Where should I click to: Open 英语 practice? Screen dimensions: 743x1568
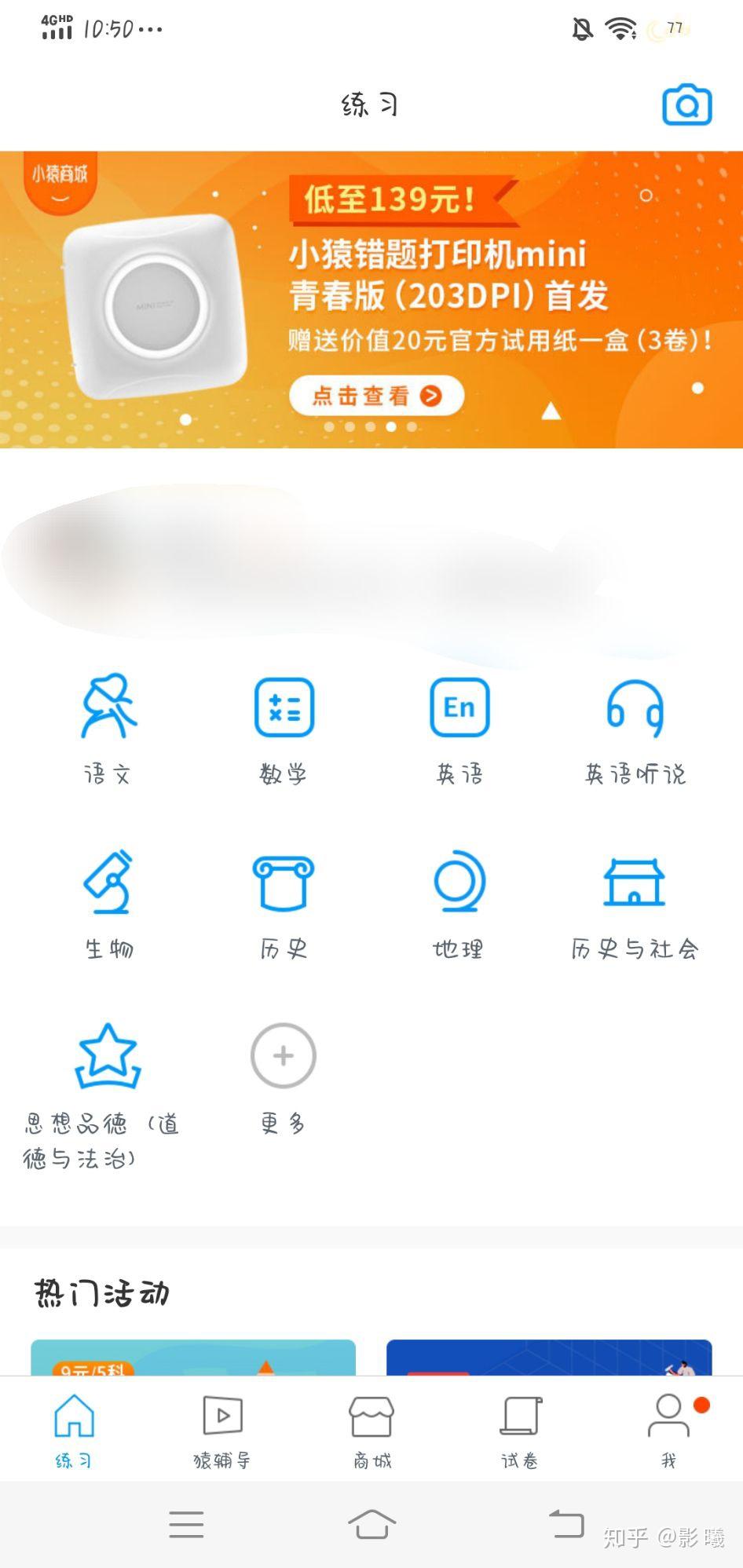point(459,727)
